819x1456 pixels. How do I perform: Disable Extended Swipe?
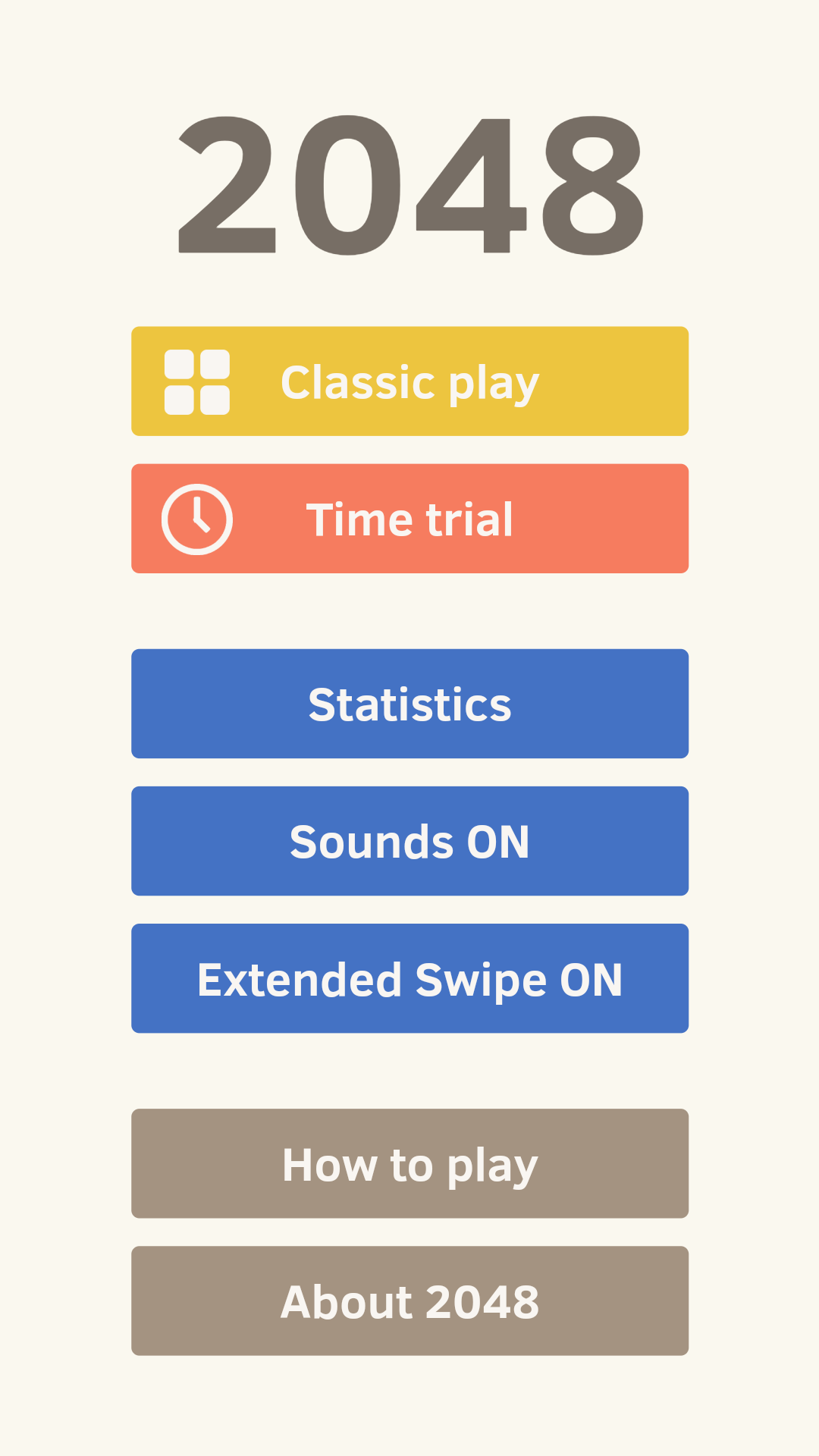[x=409, y=978]
